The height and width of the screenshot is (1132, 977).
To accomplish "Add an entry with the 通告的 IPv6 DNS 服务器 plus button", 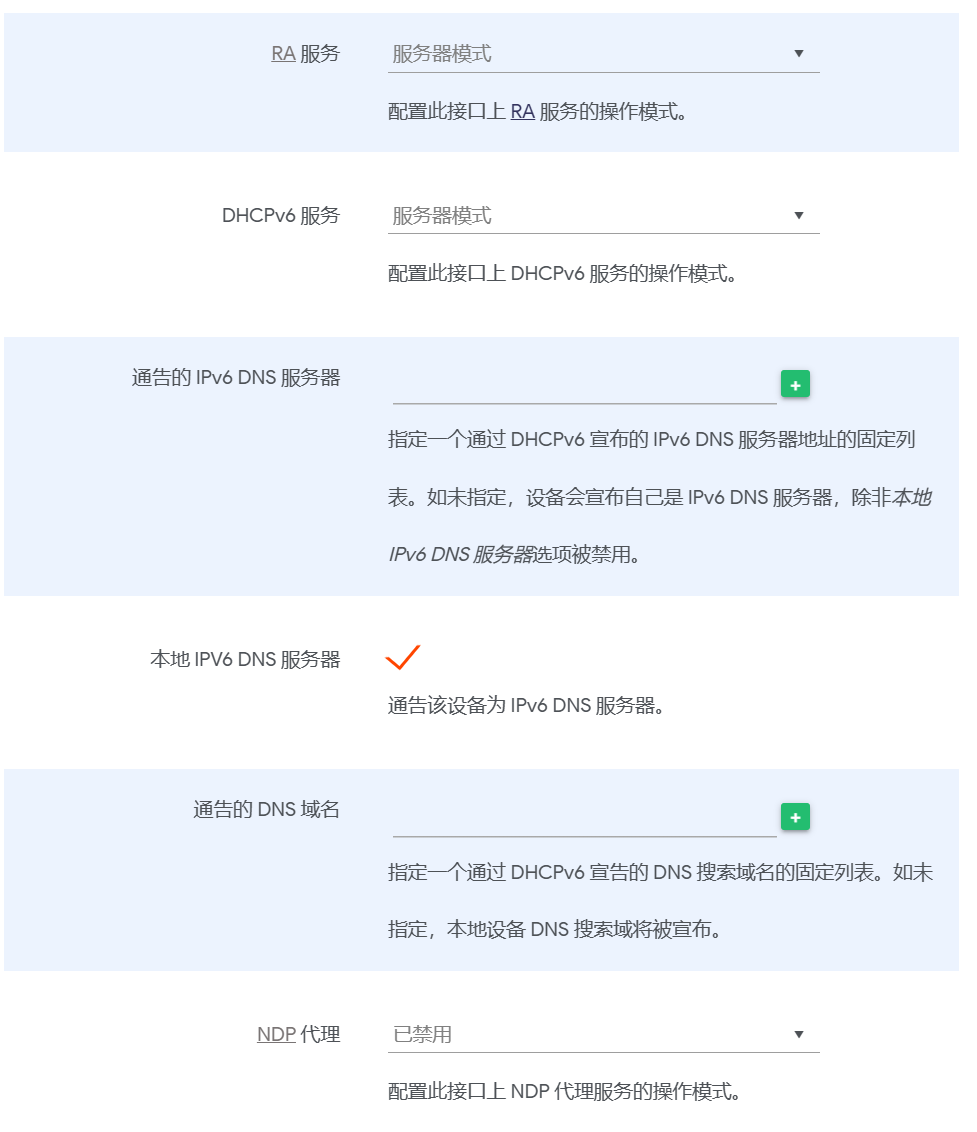I will [795, 385].
